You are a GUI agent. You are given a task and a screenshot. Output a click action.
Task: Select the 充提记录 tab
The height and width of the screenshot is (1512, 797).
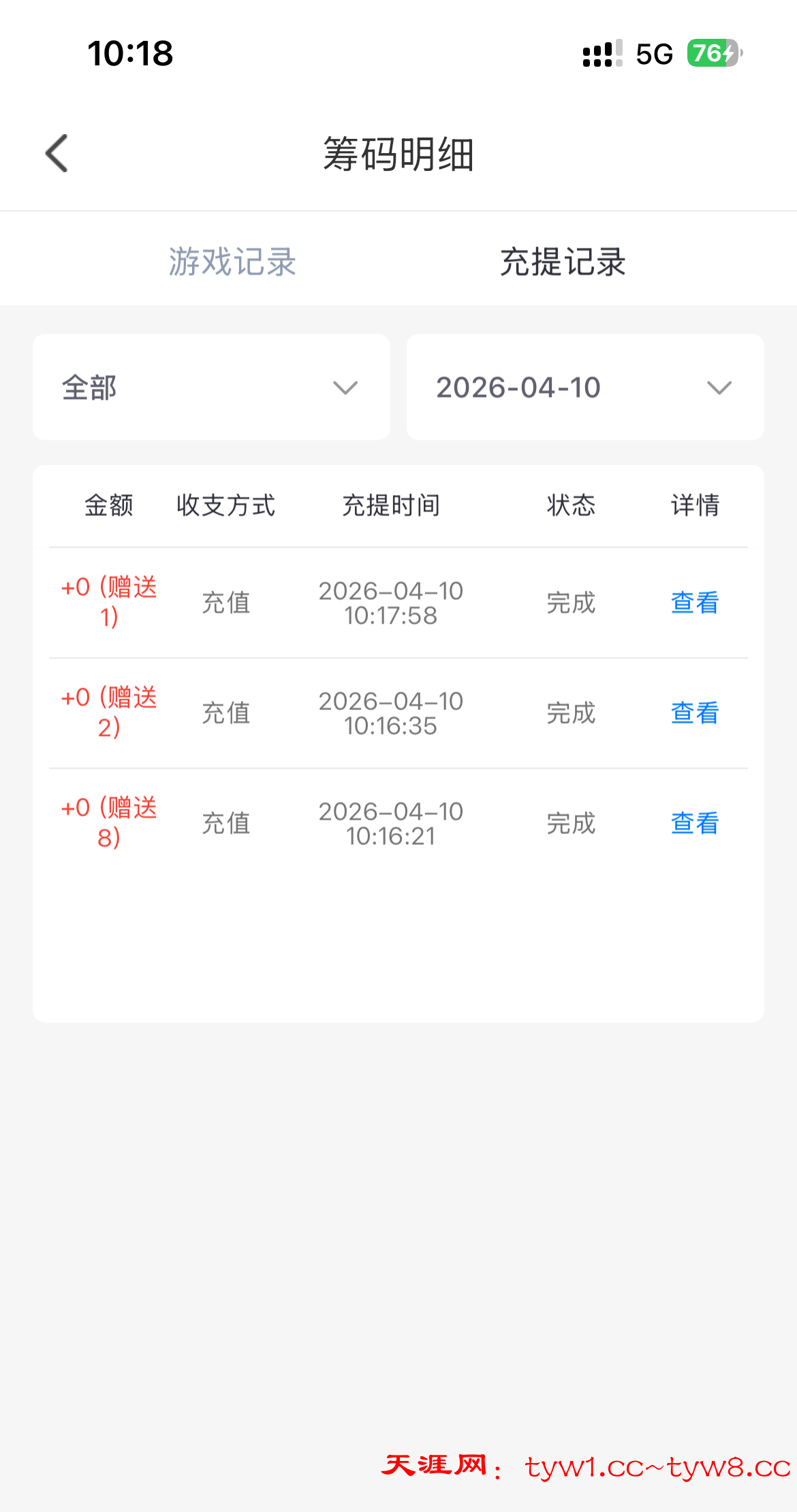(x=563, y=262)
